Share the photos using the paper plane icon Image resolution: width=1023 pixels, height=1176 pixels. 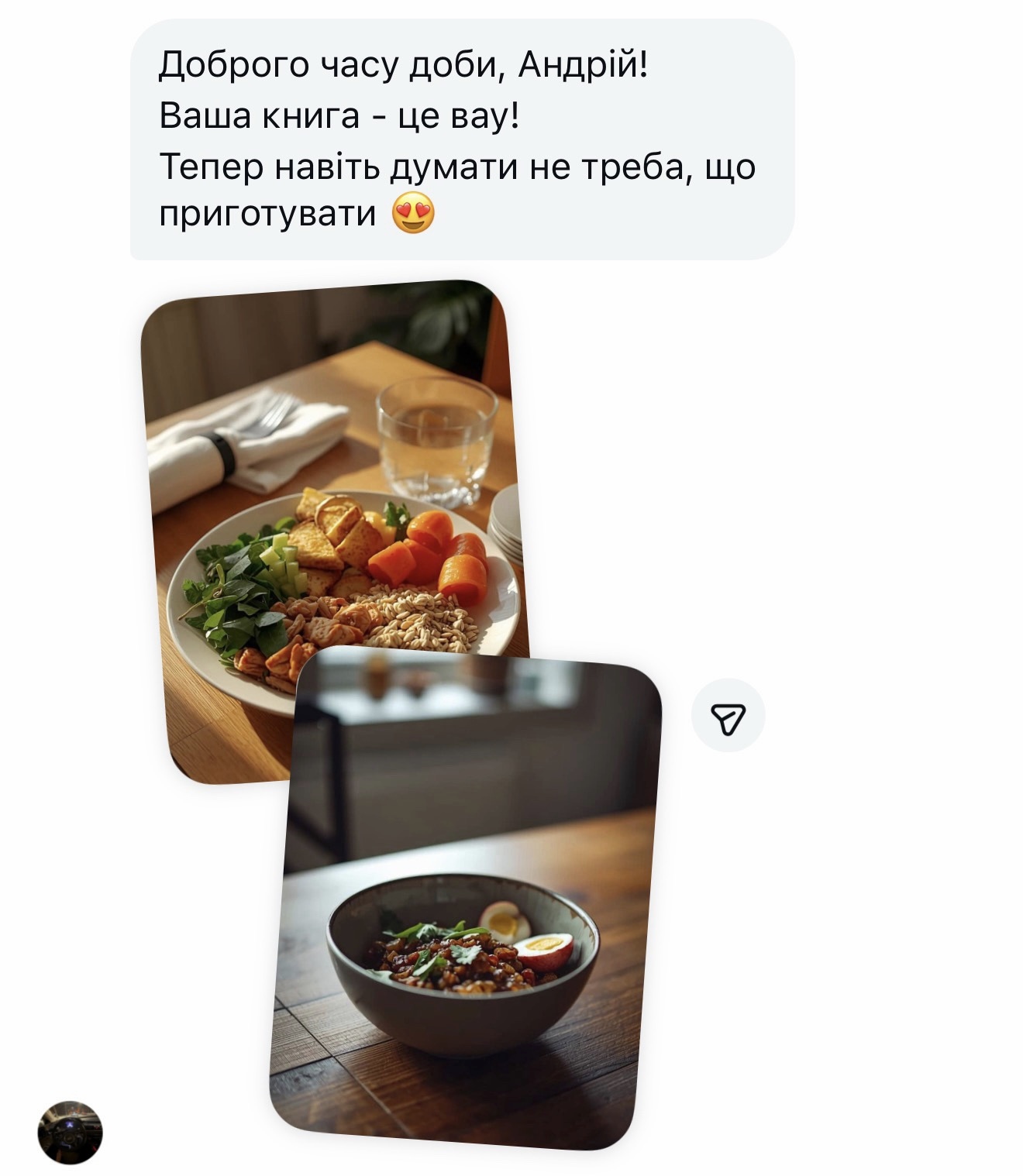pos(728,716)
